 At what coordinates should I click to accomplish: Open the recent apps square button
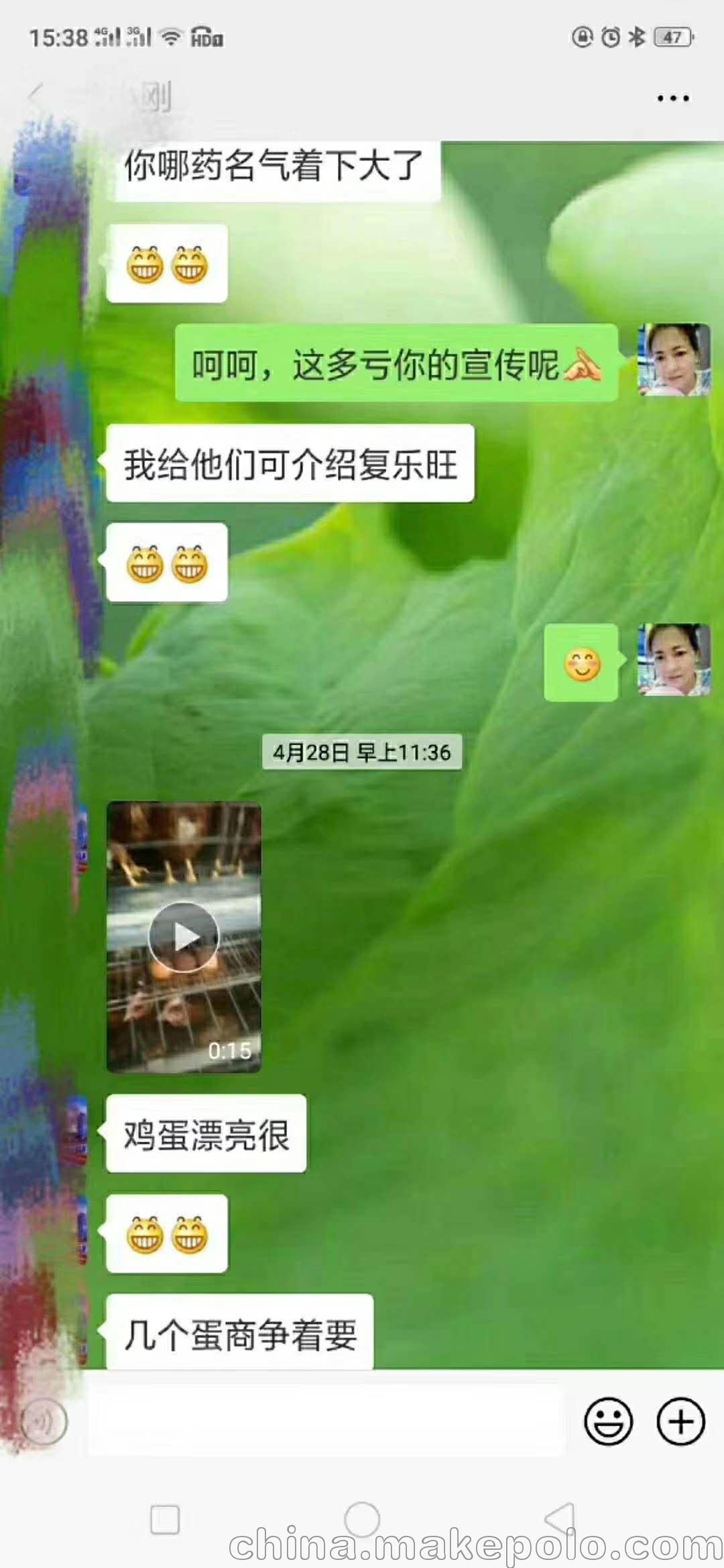click(x=165, y=1520)
